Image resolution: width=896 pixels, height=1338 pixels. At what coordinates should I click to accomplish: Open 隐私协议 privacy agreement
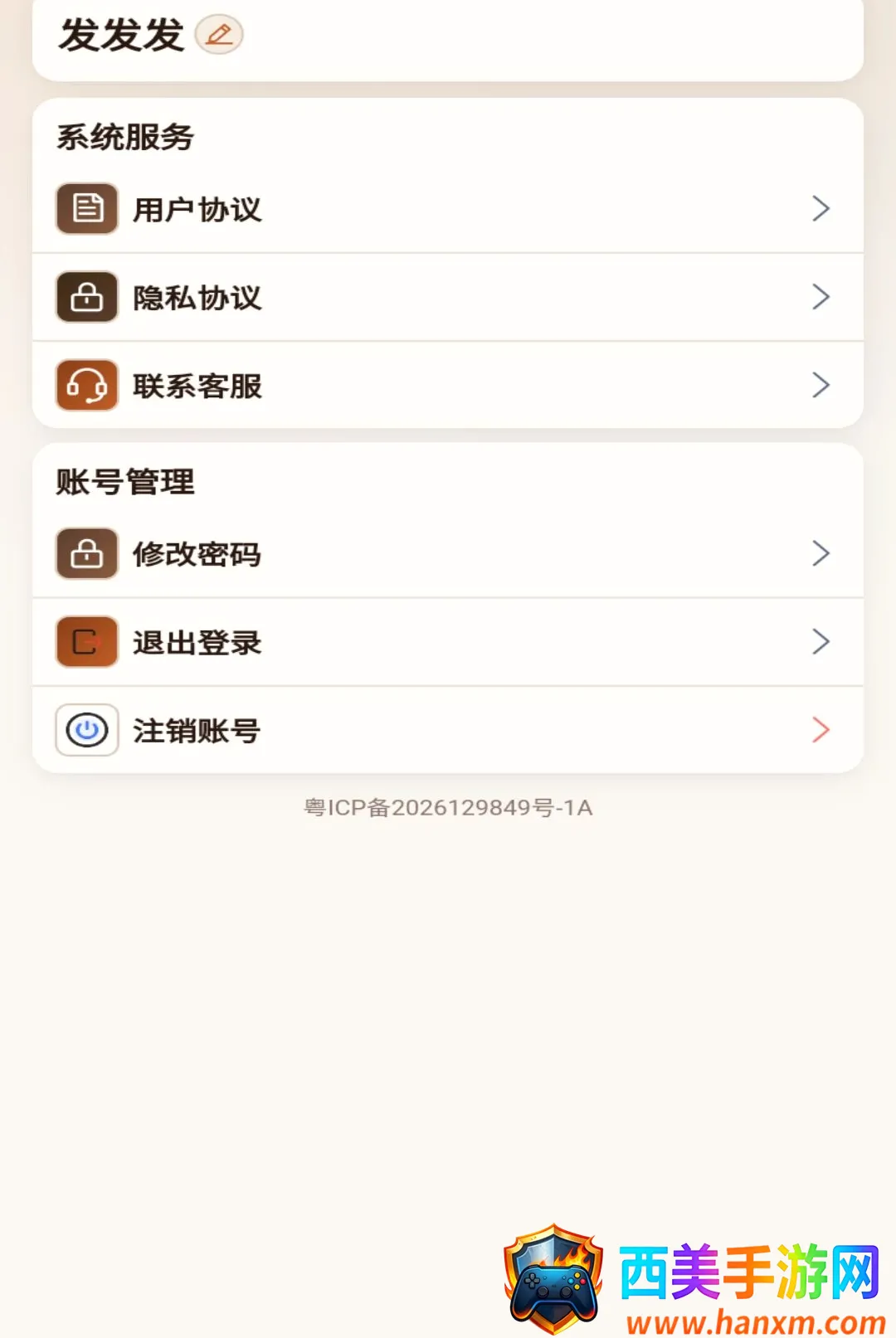pos(448,297)
